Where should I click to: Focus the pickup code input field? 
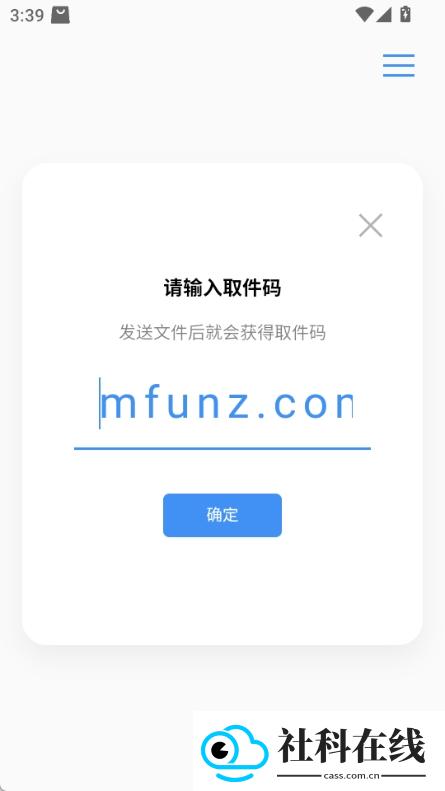[x=222, y=407]
